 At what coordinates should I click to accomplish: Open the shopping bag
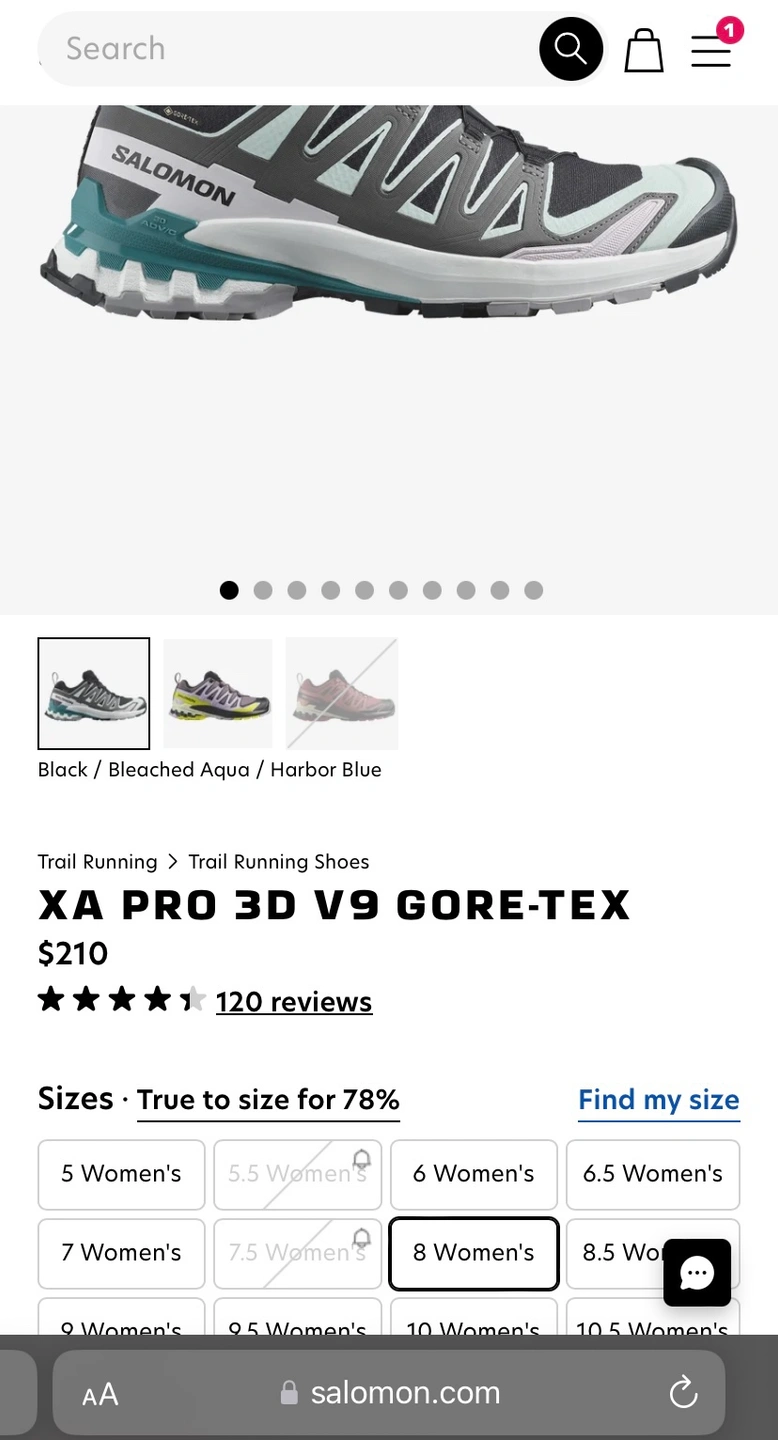[x=644, y=50]
